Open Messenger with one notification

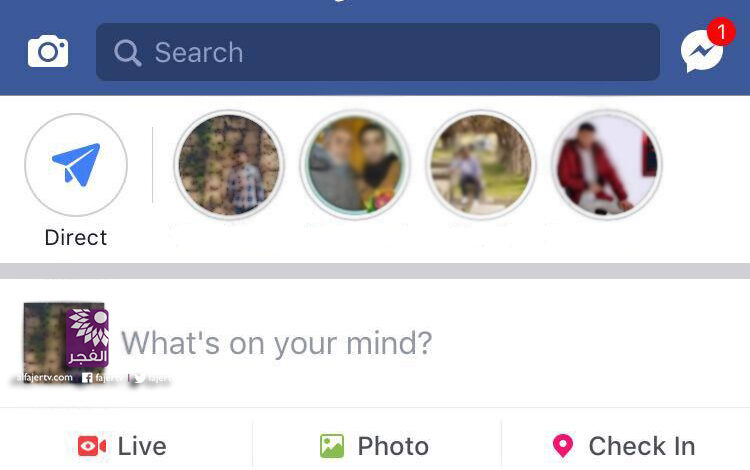coord(703,51)
